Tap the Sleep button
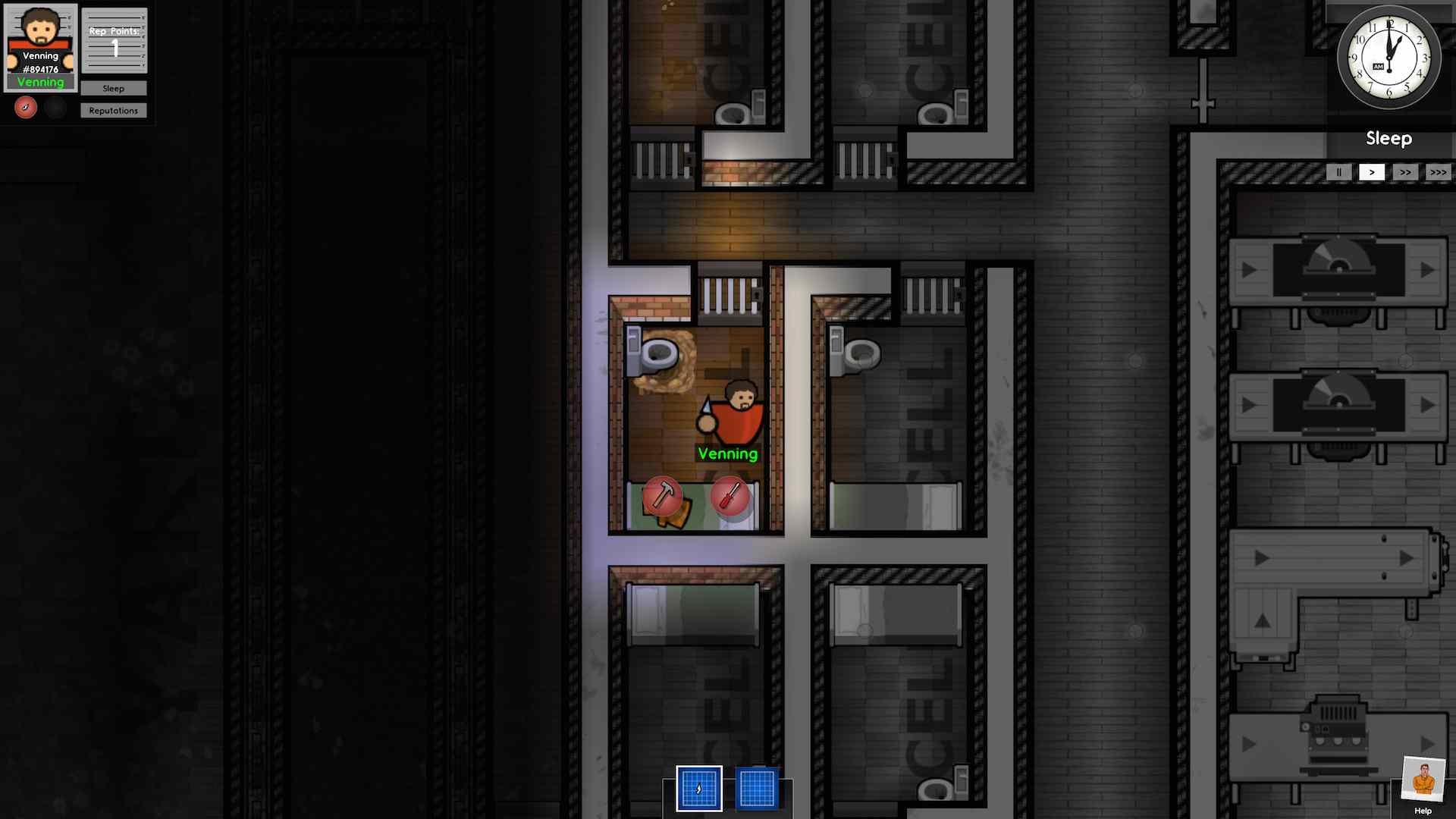This screenshot has height=819, width=1456. (113, 89)
